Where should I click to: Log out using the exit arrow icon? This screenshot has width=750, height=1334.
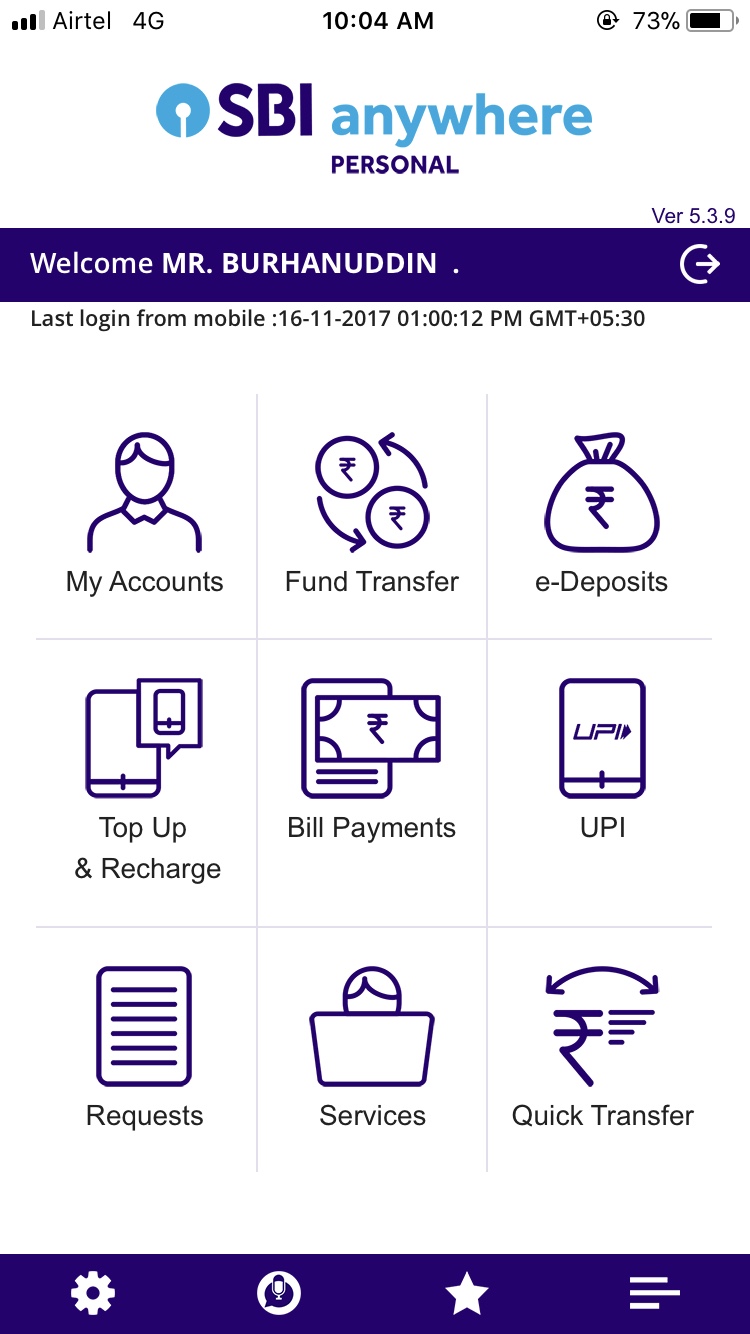[x=699, y=264]
